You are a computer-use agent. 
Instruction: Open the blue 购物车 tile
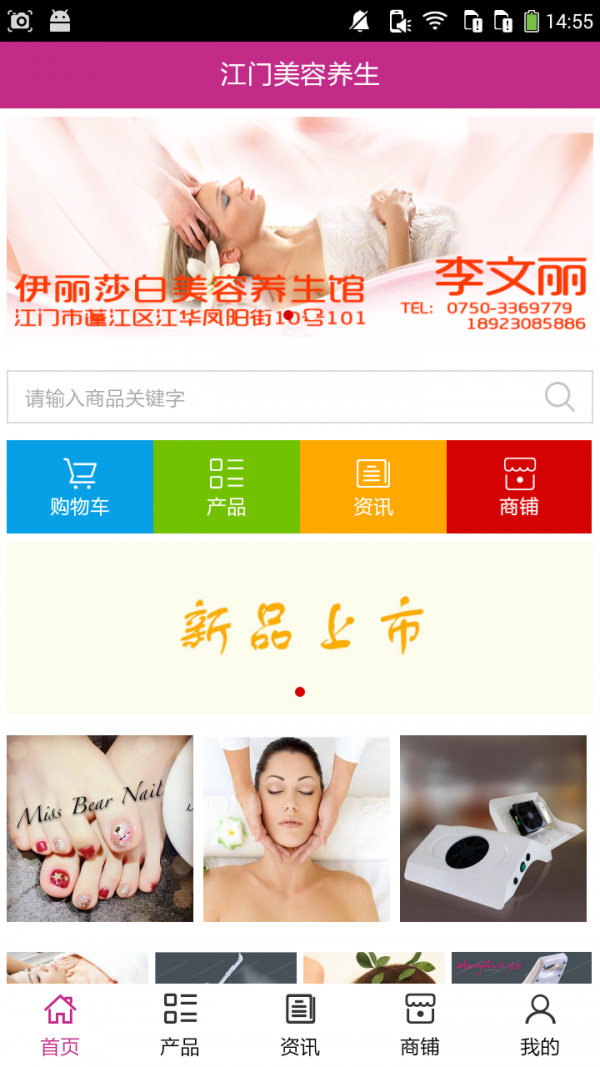[x=80, y=487]
